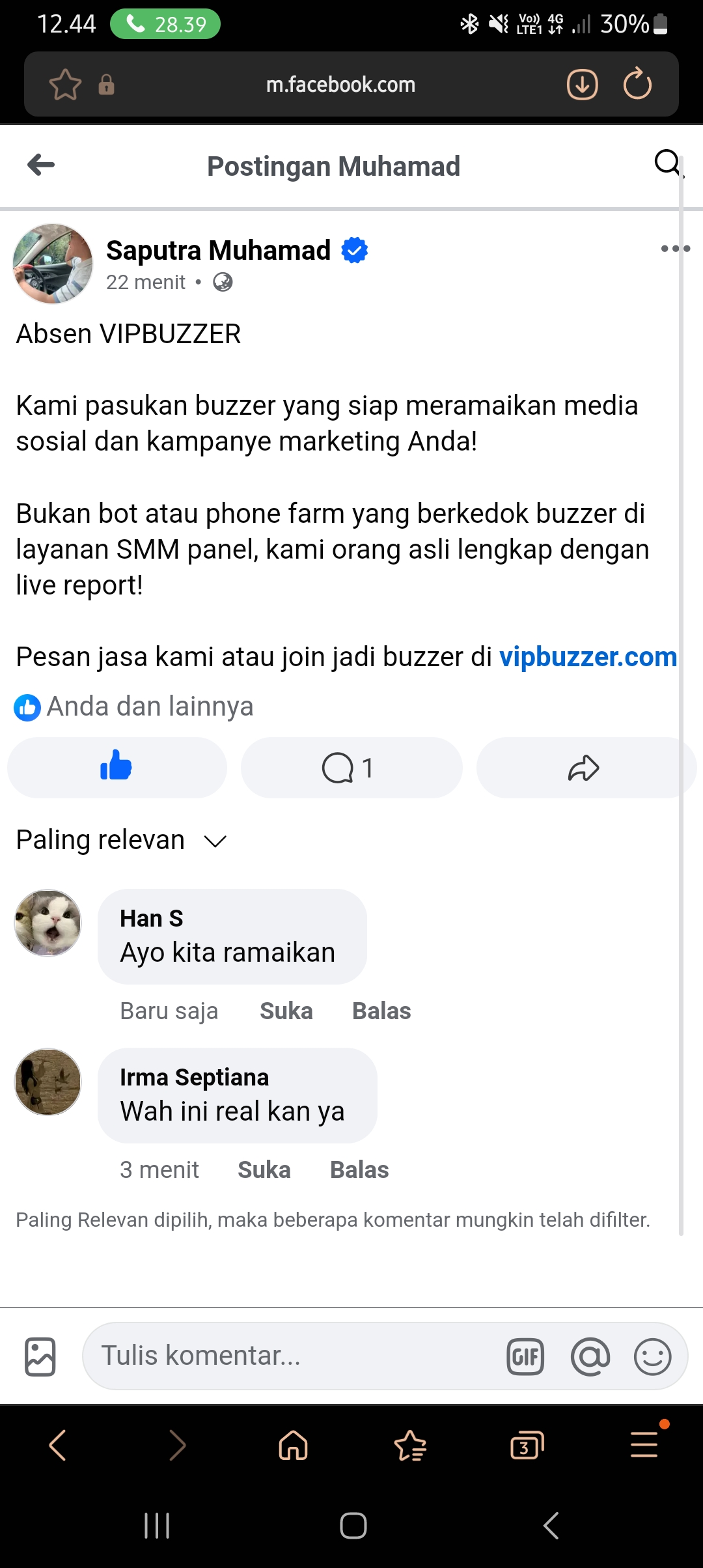Share this post
Image resolution: width=703 pixels, height=1568 pixels.
click(584, 768)
